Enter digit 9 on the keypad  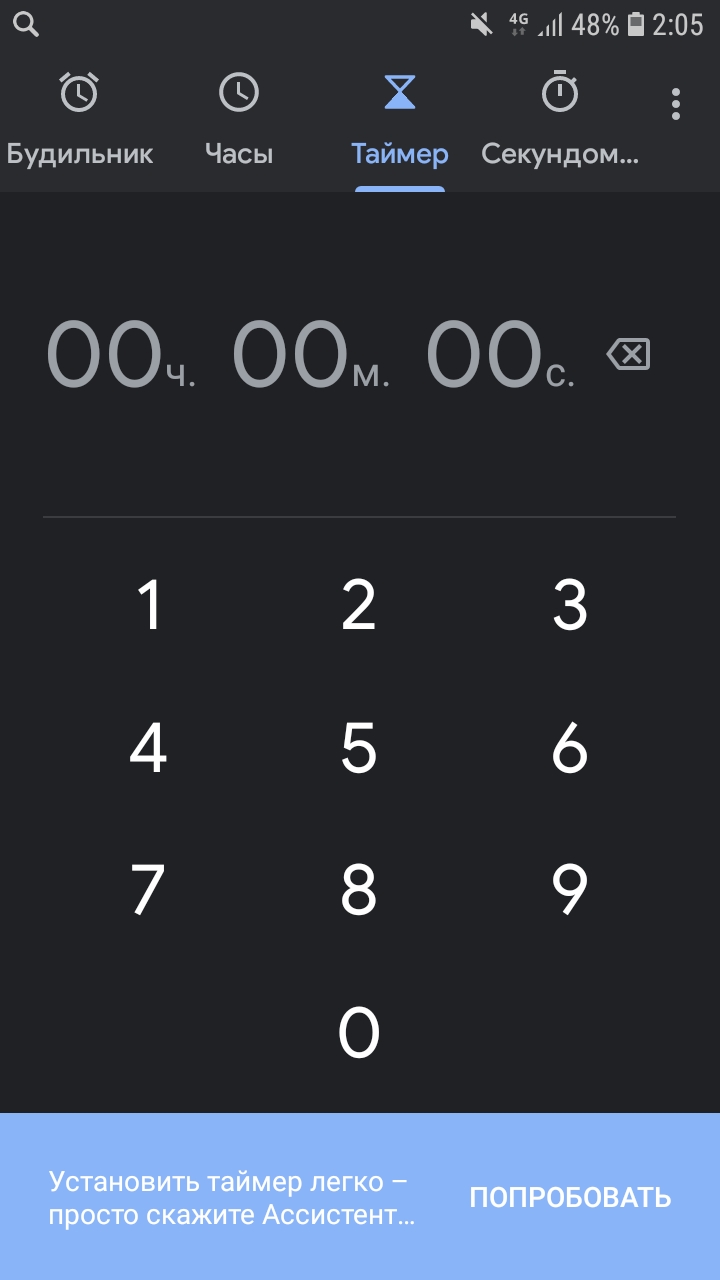(x=569, y=889)
